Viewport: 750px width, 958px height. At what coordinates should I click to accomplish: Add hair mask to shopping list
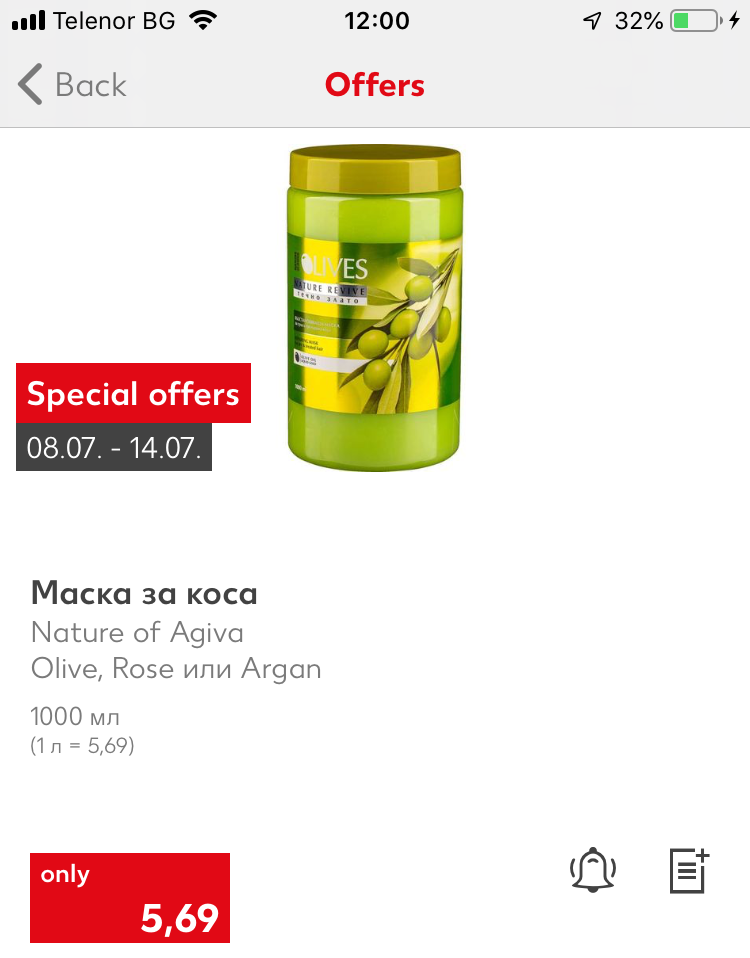pos(688,870)
